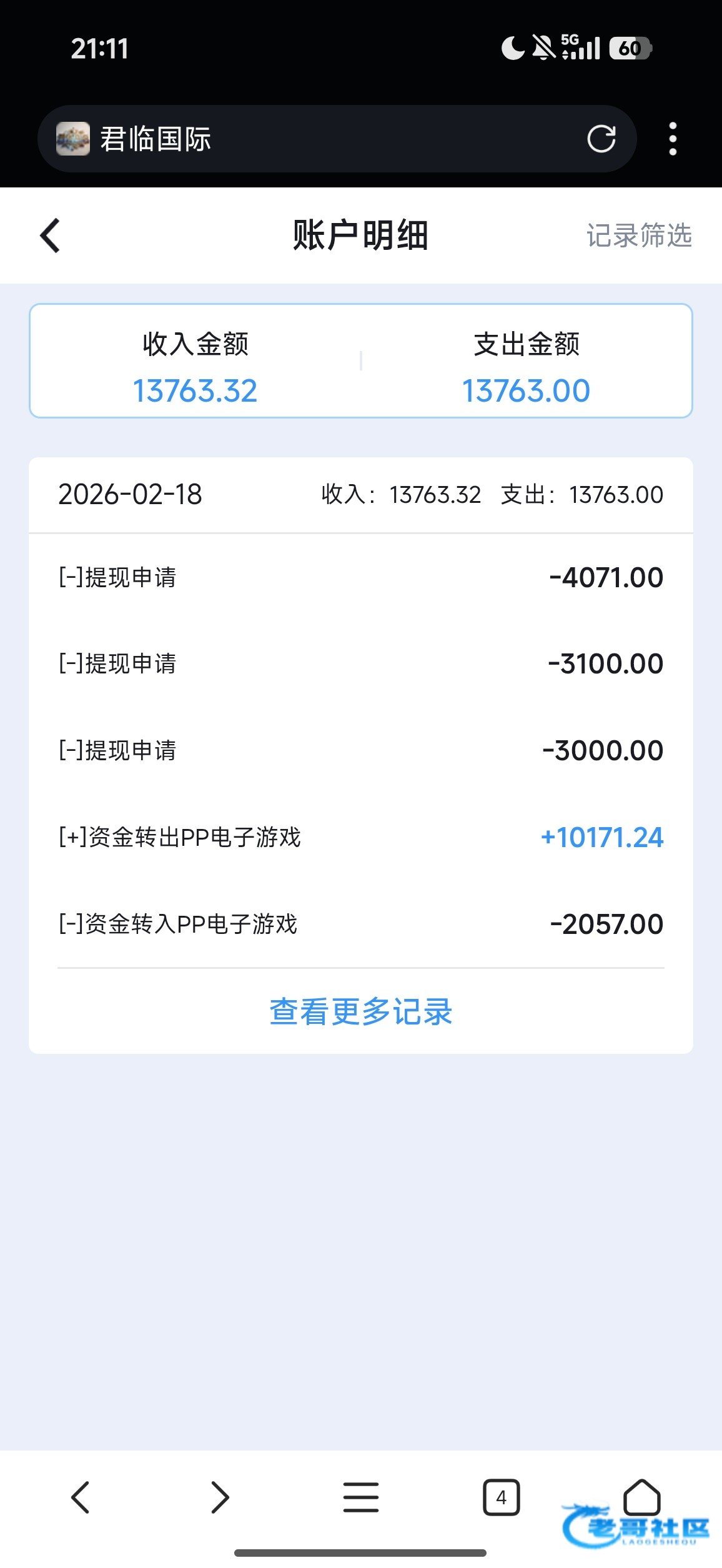The height and width of the screenshot is (1568, 722).
Task: Reload the 君临国际 page
Action: click(601, 139)
